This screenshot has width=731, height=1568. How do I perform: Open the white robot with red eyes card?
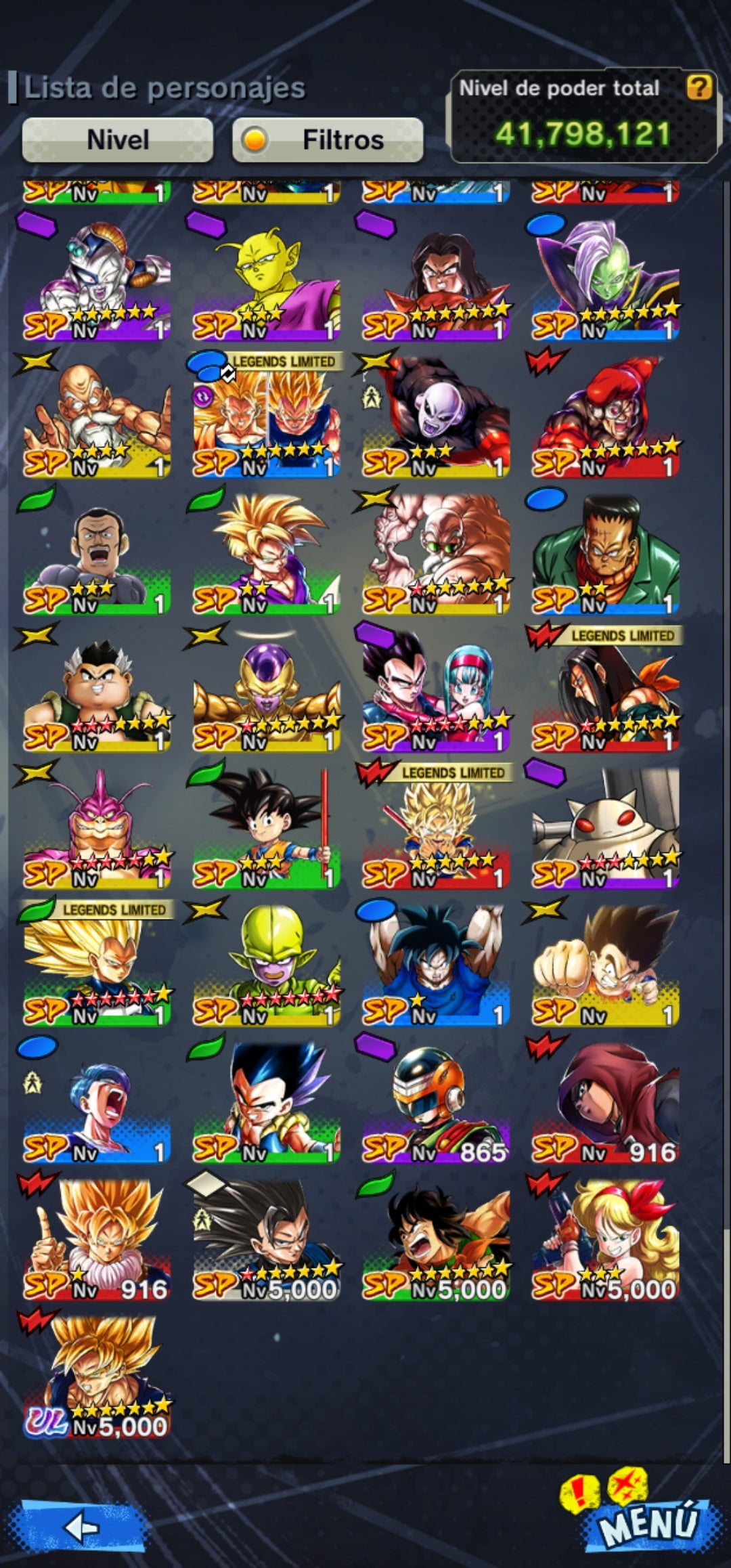tap(605, 829)
